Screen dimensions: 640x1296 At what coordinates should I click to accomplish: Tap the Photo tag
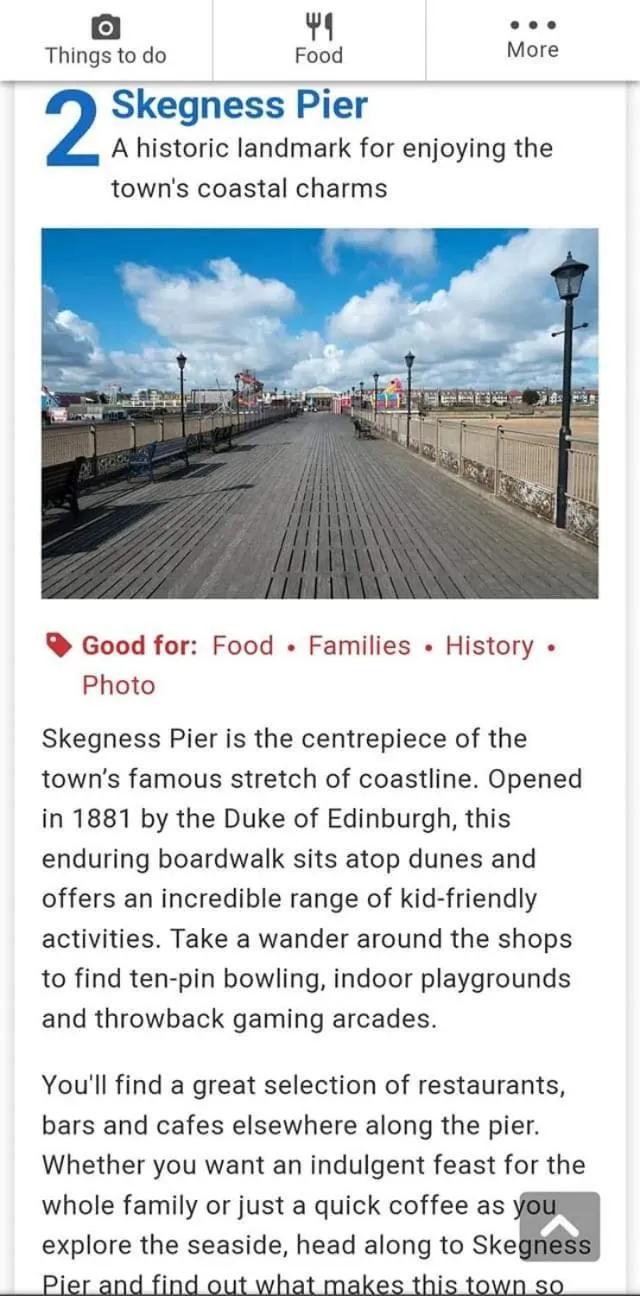pyautogui.click(x=119, y=686)
